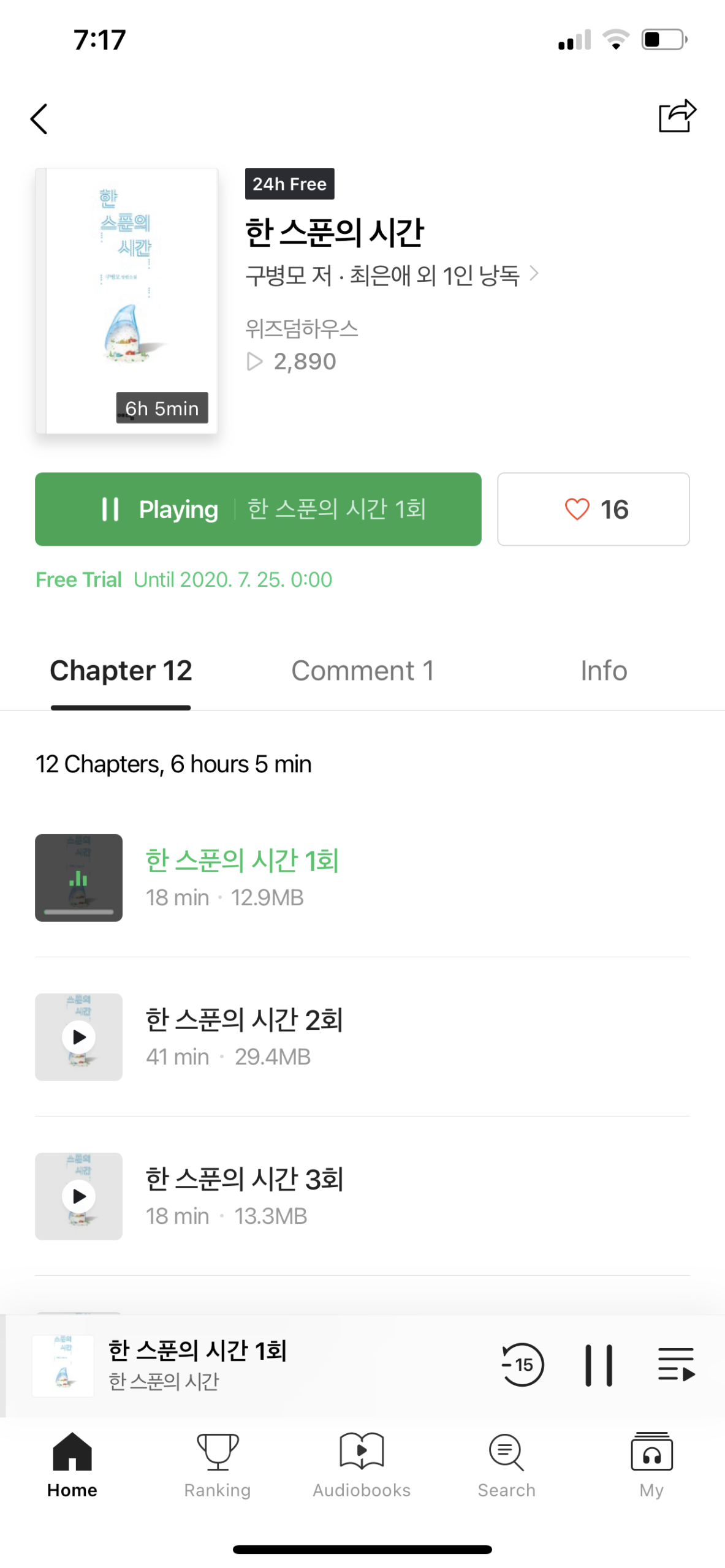The image size is (725, 1568).
Task: Go back using the back arrow
Action: pos(39,118)
